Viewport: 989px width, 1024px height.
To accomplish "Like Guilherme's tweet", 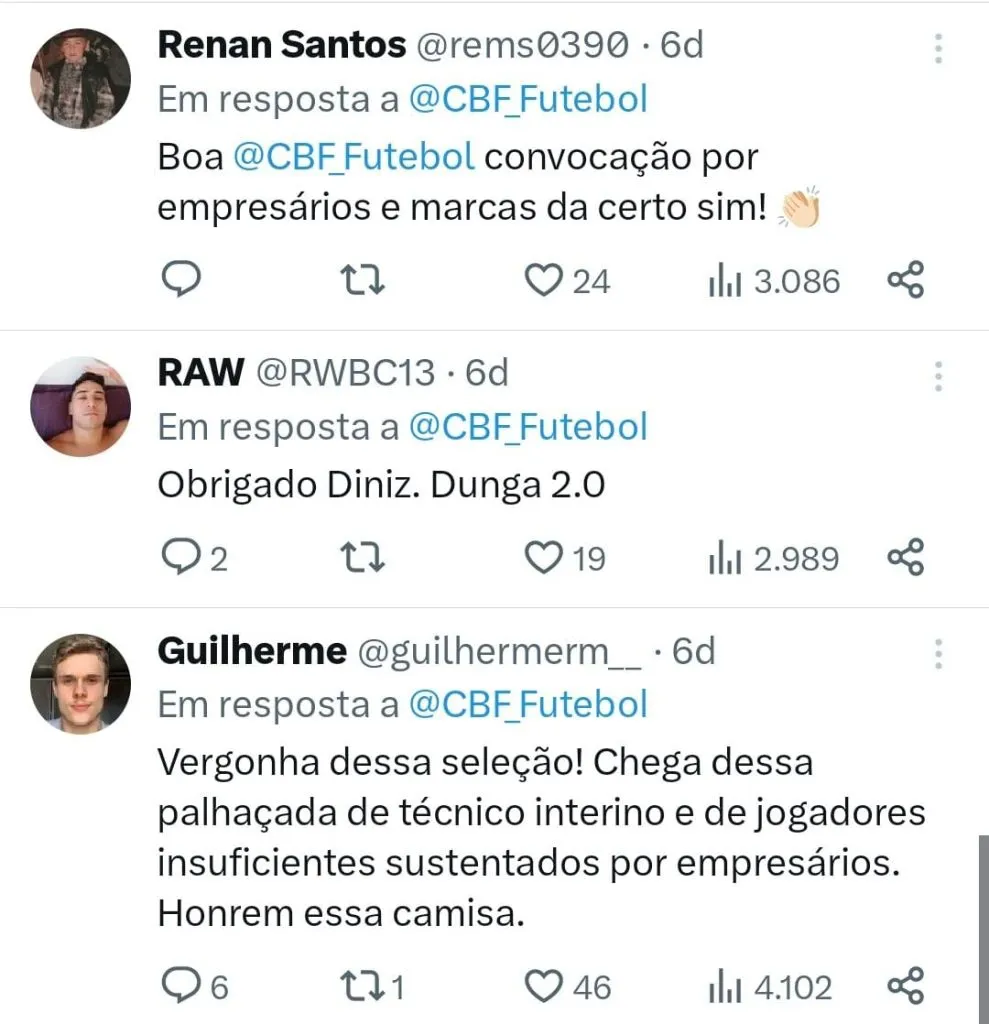I will (x=544, y=987).
